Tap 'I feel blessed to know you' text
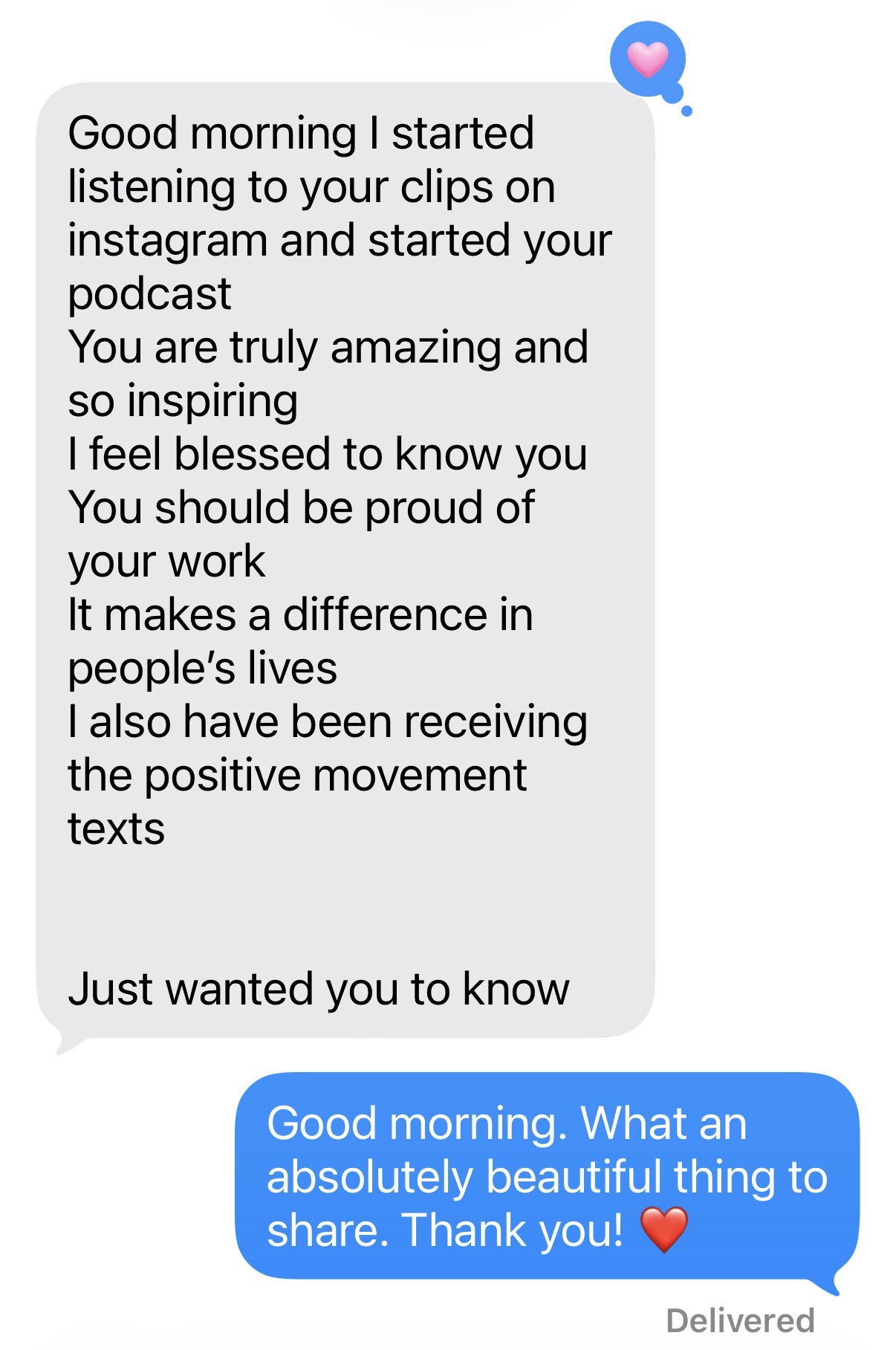This screenshot has height=1350, width=896. 327,453
